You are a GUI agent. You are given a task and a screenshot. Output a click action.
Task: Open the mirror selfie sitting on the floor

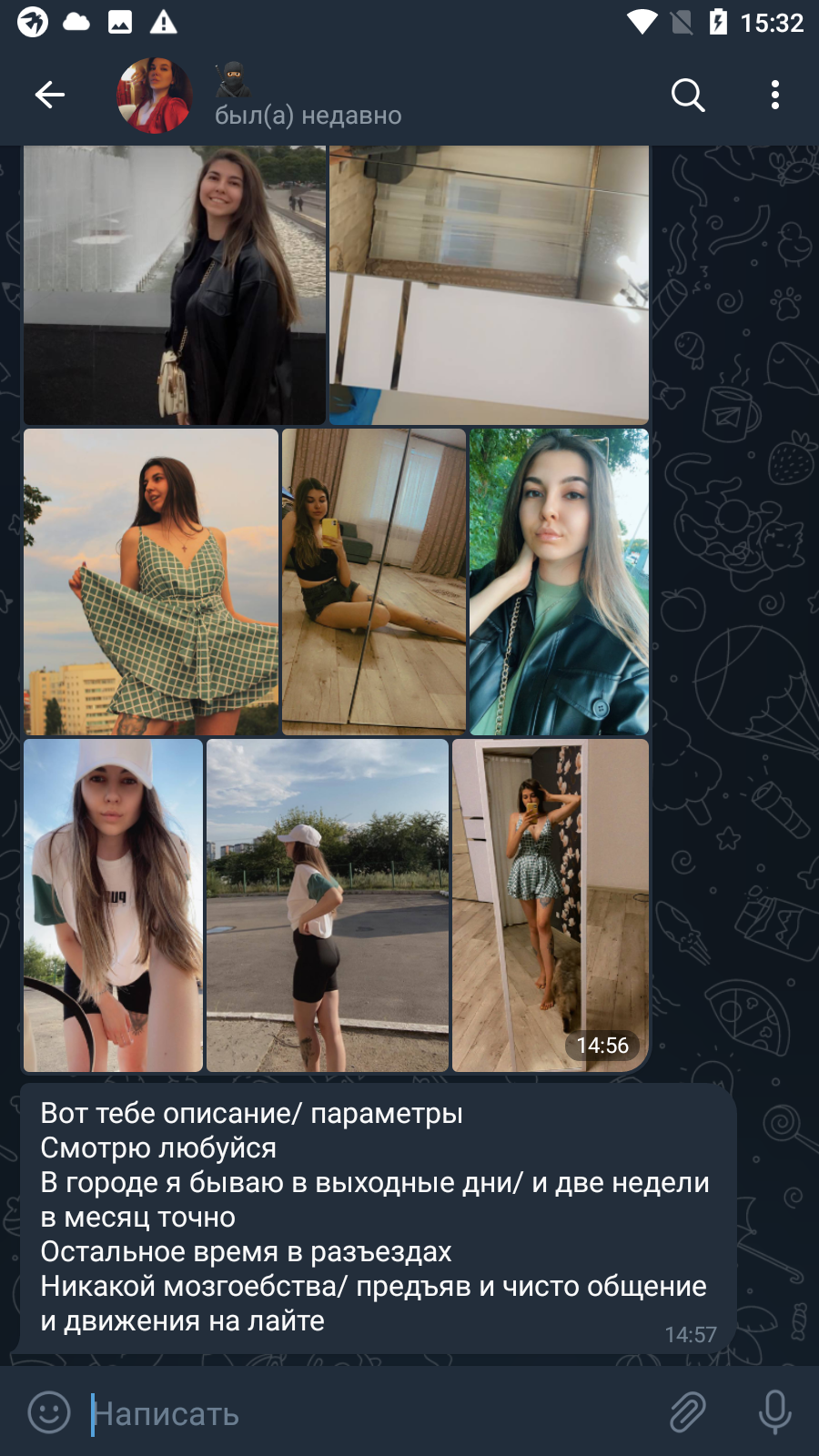[374, 581]
